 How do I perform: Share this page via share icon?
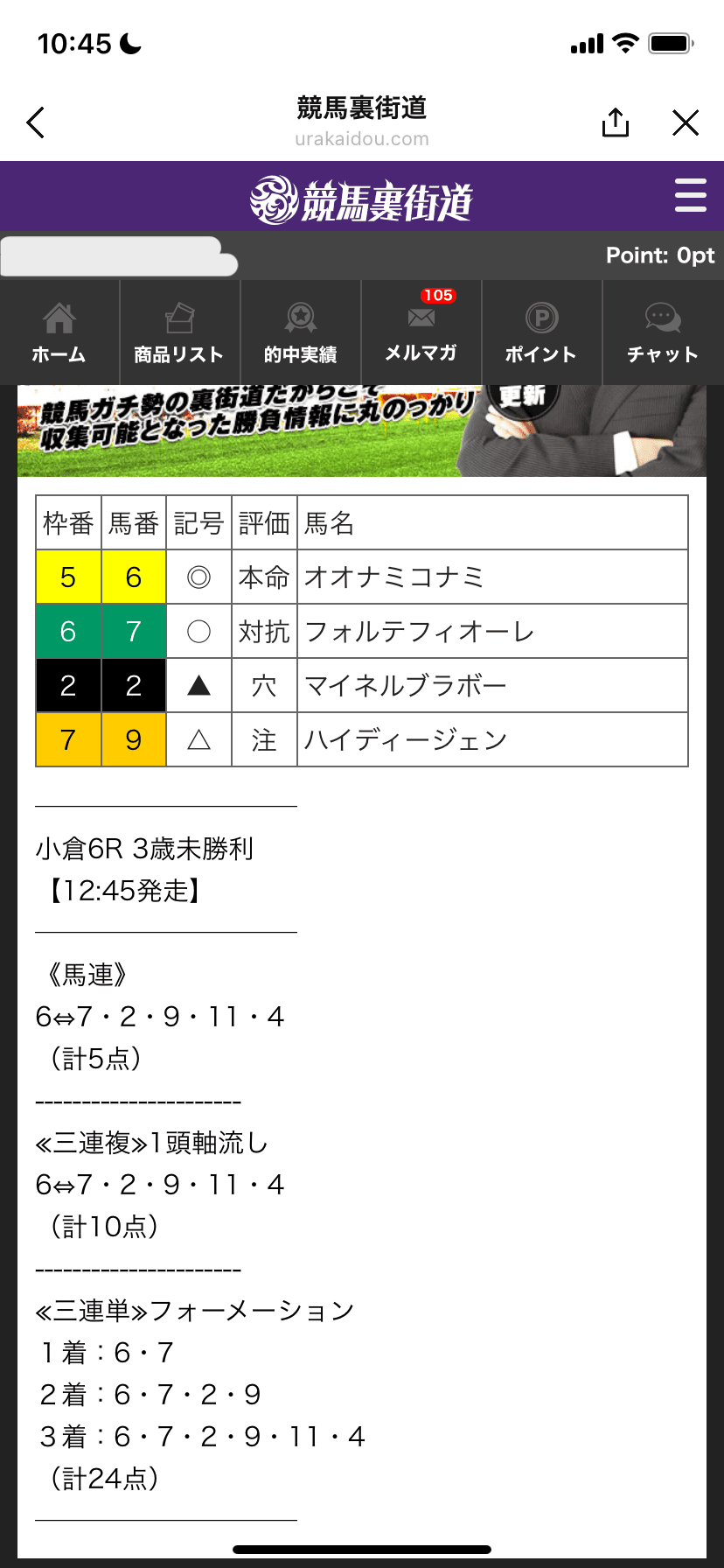tap(616, 122)
